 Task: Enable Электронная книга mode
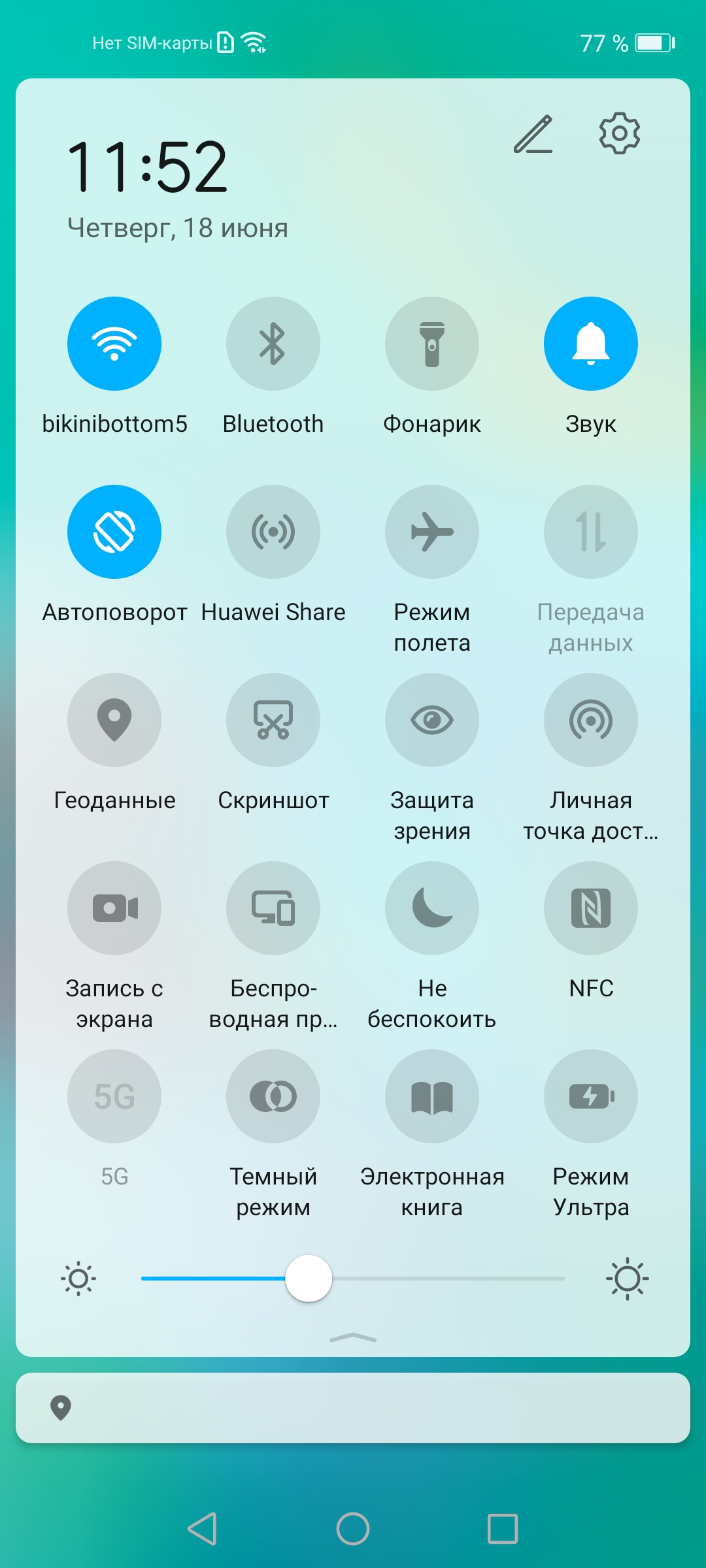pyautogui.click(x=432, y=1096)
